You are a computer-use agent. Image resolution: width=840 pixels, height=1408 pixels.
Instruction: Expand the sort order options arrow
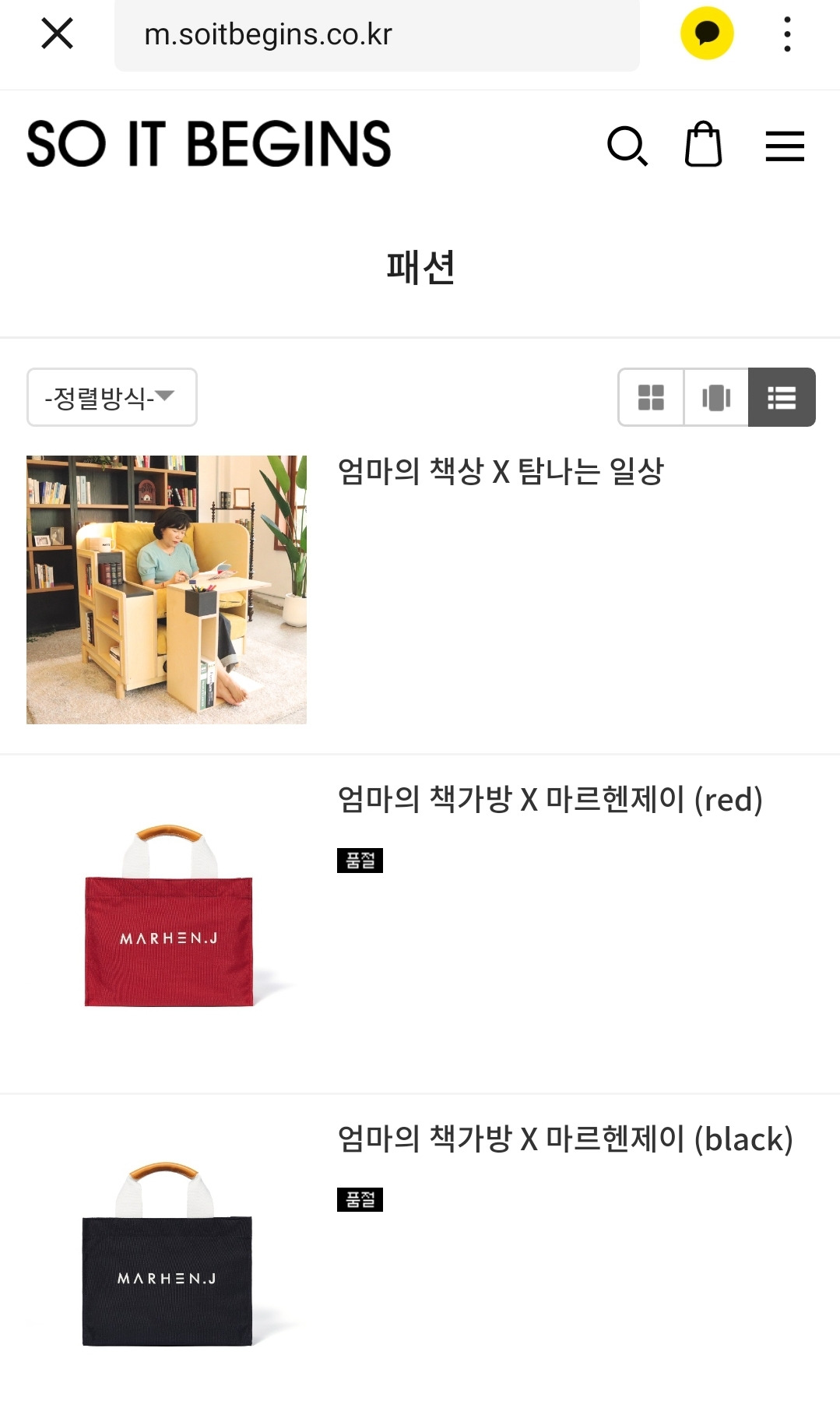click(x=166, y=396)
